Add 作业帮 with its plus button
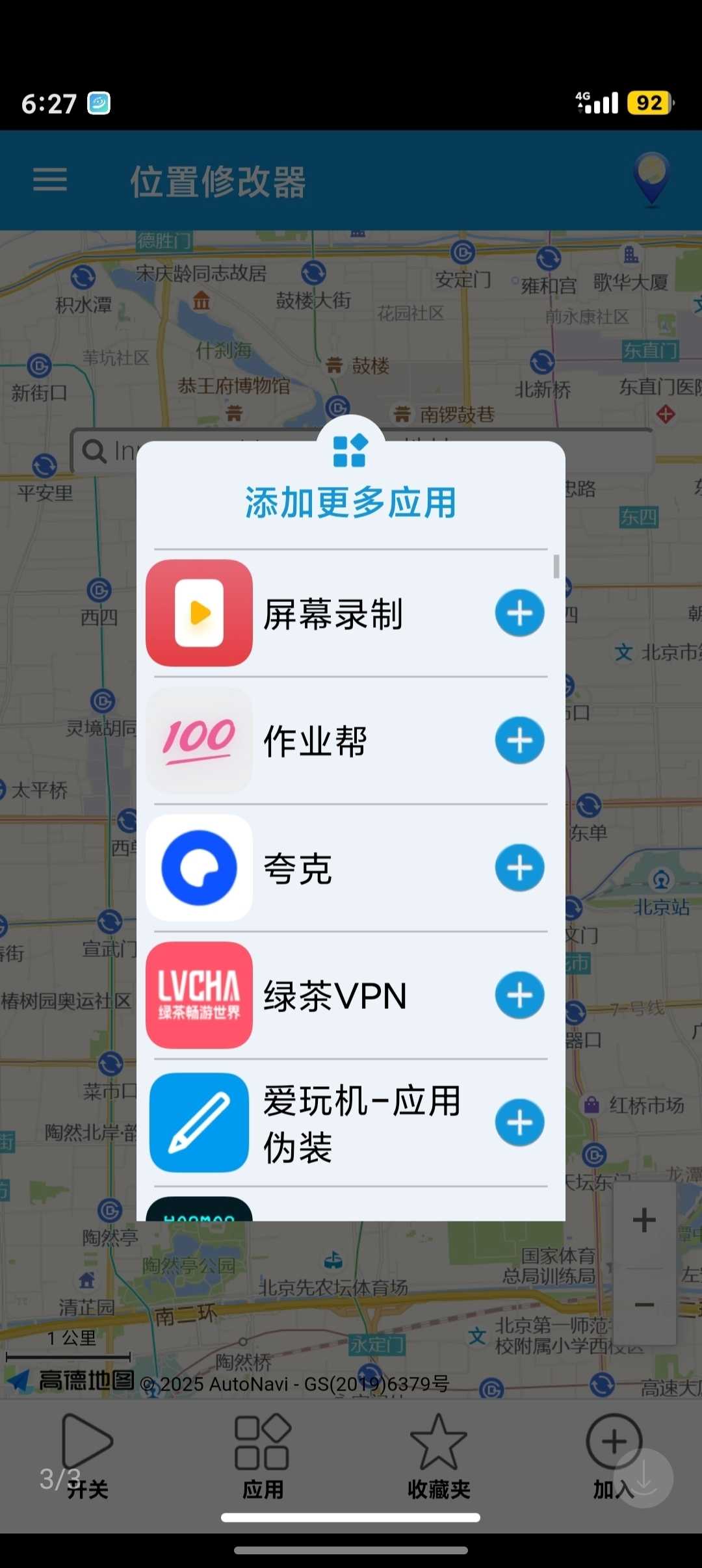Screen dimensions: 702x1568 519,740
